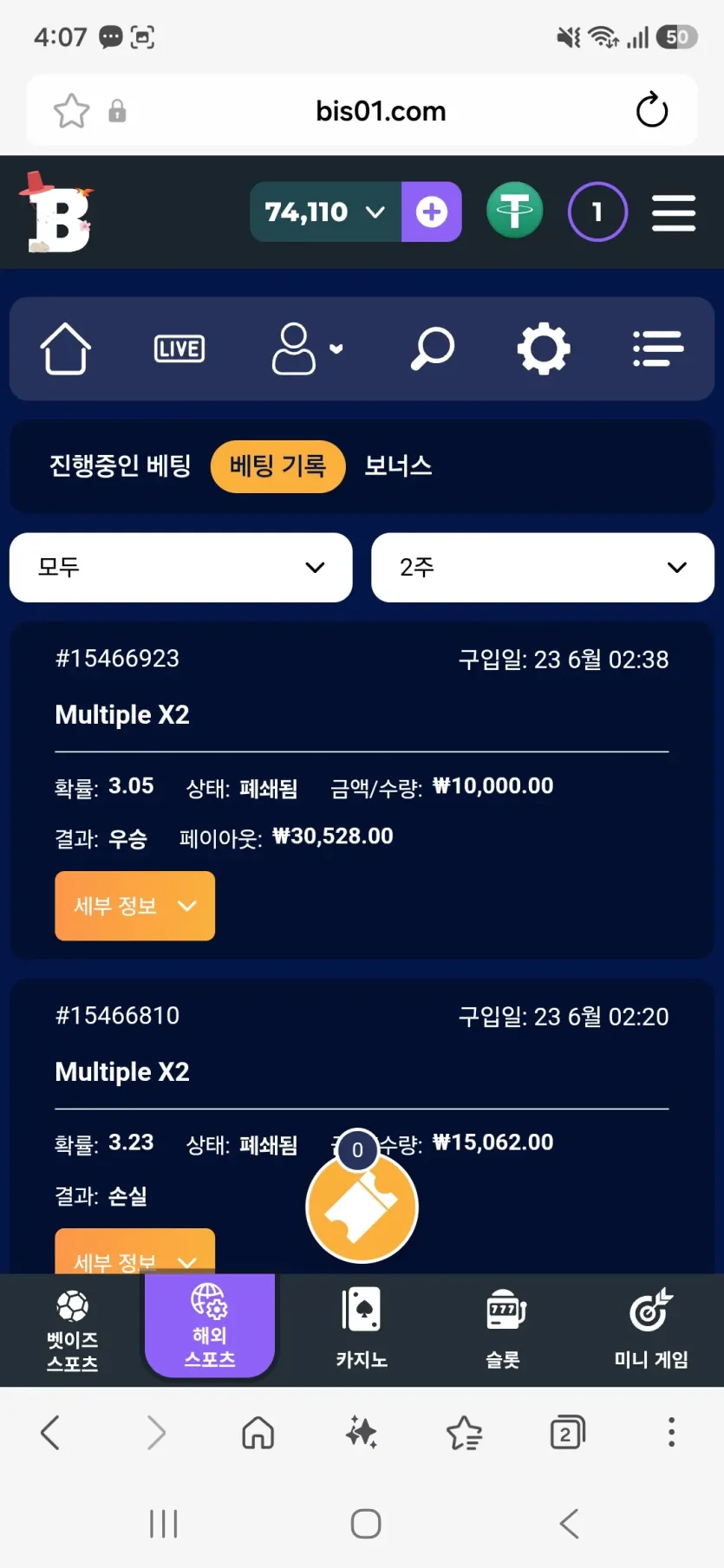Go to the home icon in the toolbar
Viewport: 724px width, 1568px height.
pos(65,348)
